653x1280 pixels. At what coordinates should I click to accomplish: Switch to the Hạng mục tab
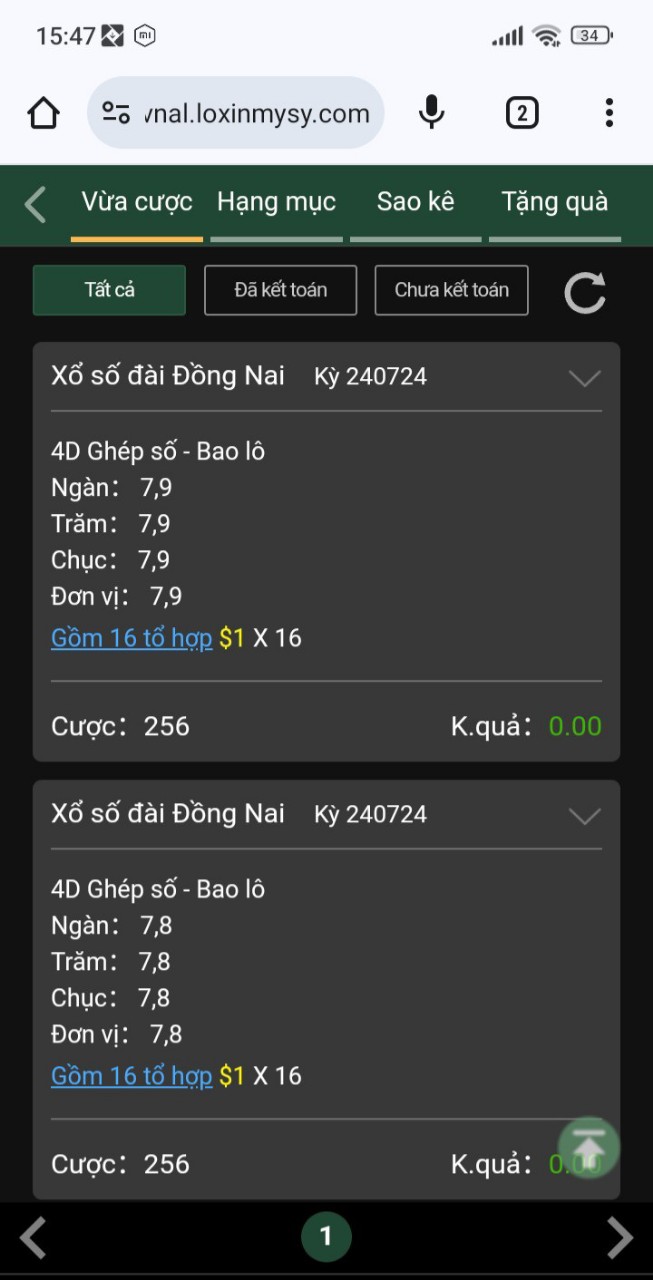pos(276,202)
